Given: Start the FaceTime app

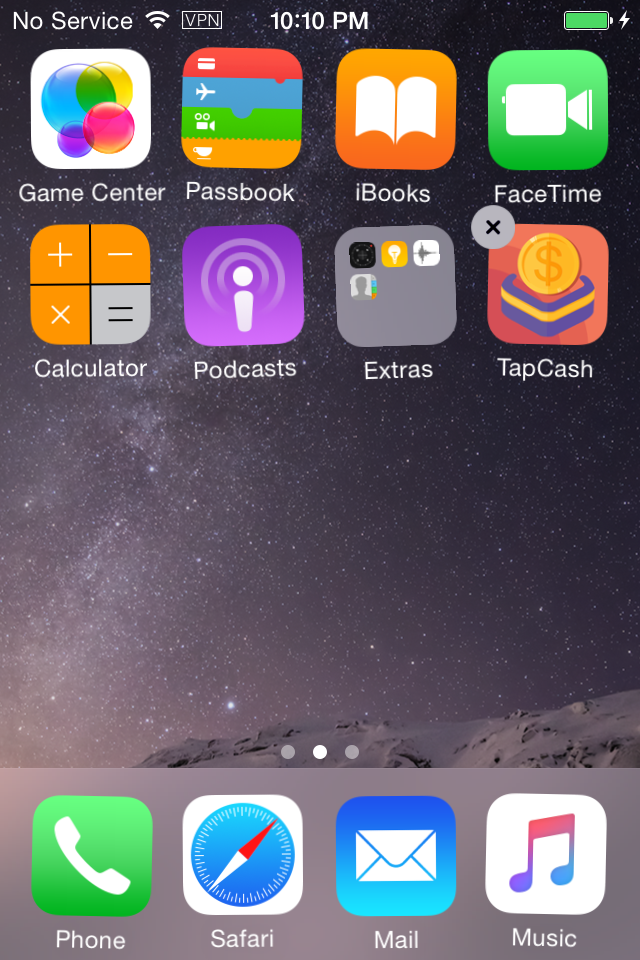Looking at the screenshot, I should click(548, 109).
